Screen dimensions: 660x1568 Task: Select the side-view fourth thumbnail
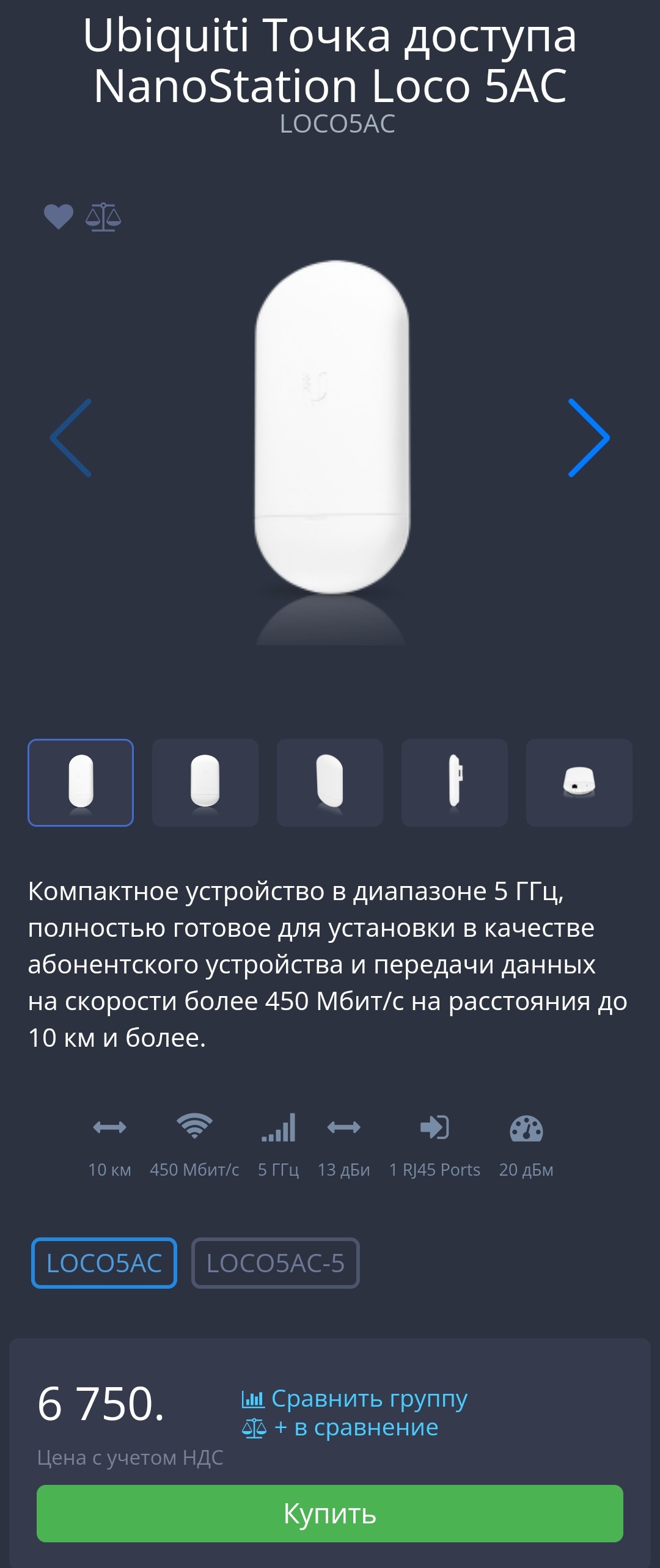coord(455,783)
